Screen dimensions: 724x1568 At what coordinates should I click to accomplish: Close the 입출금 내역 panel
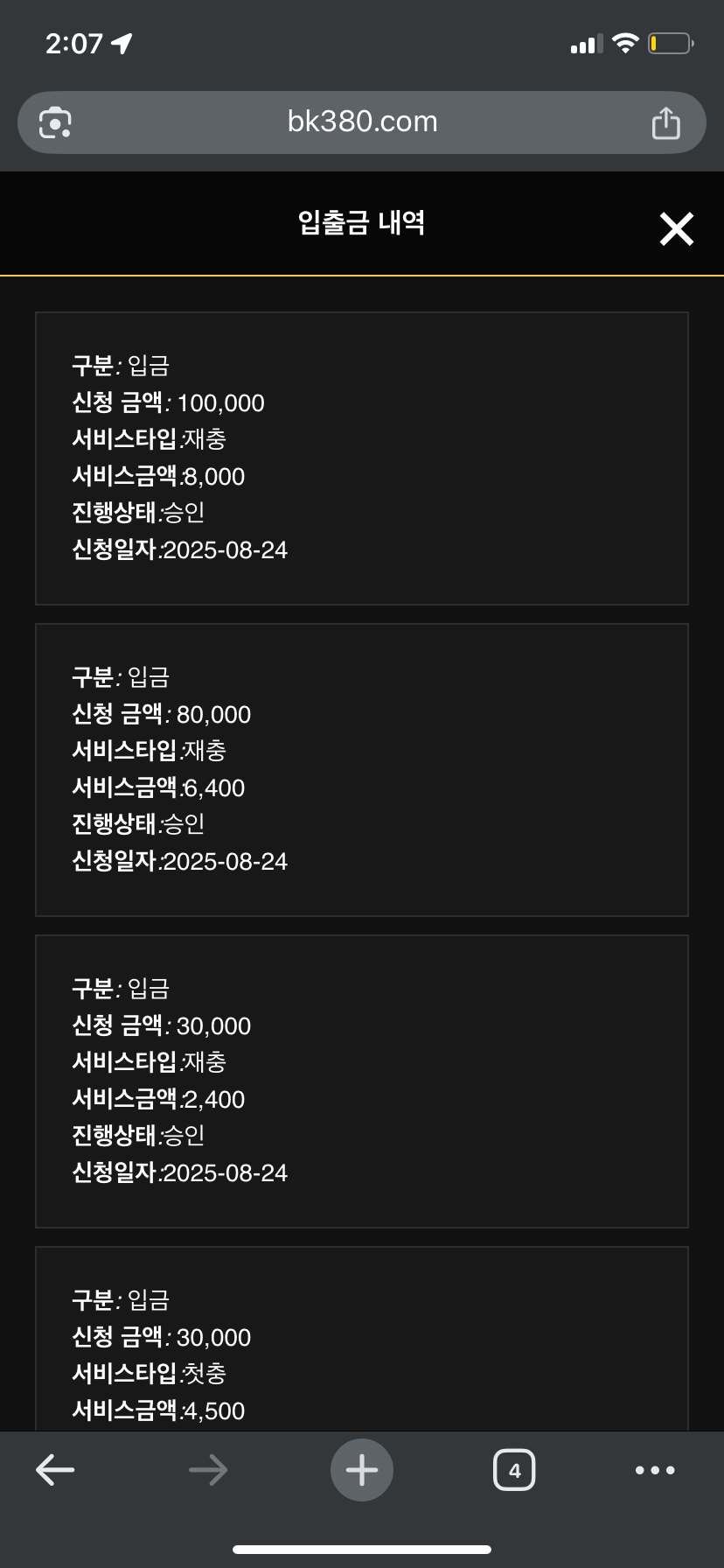pos(676,229)
